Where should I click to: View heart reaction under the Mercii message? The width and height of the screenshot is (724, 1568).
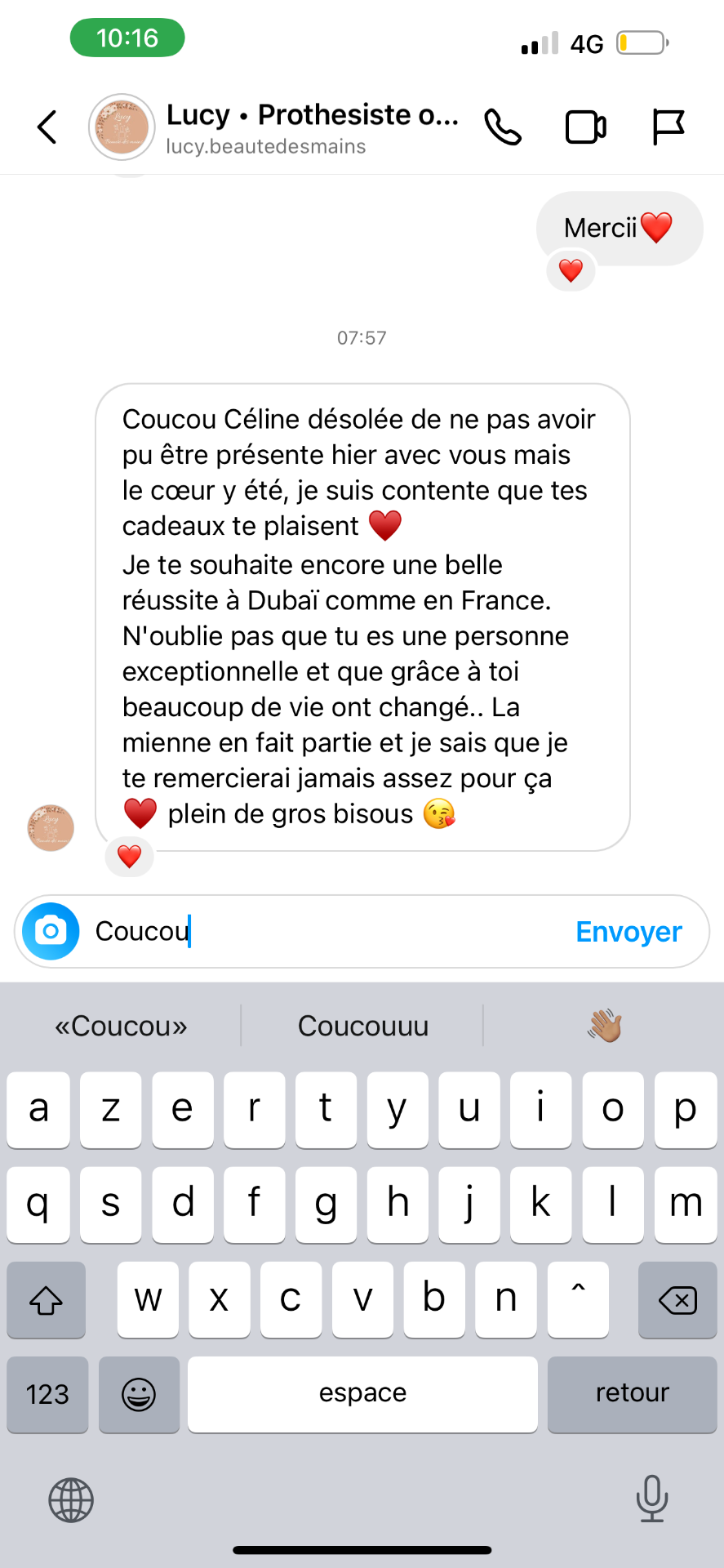click(571, 270)
